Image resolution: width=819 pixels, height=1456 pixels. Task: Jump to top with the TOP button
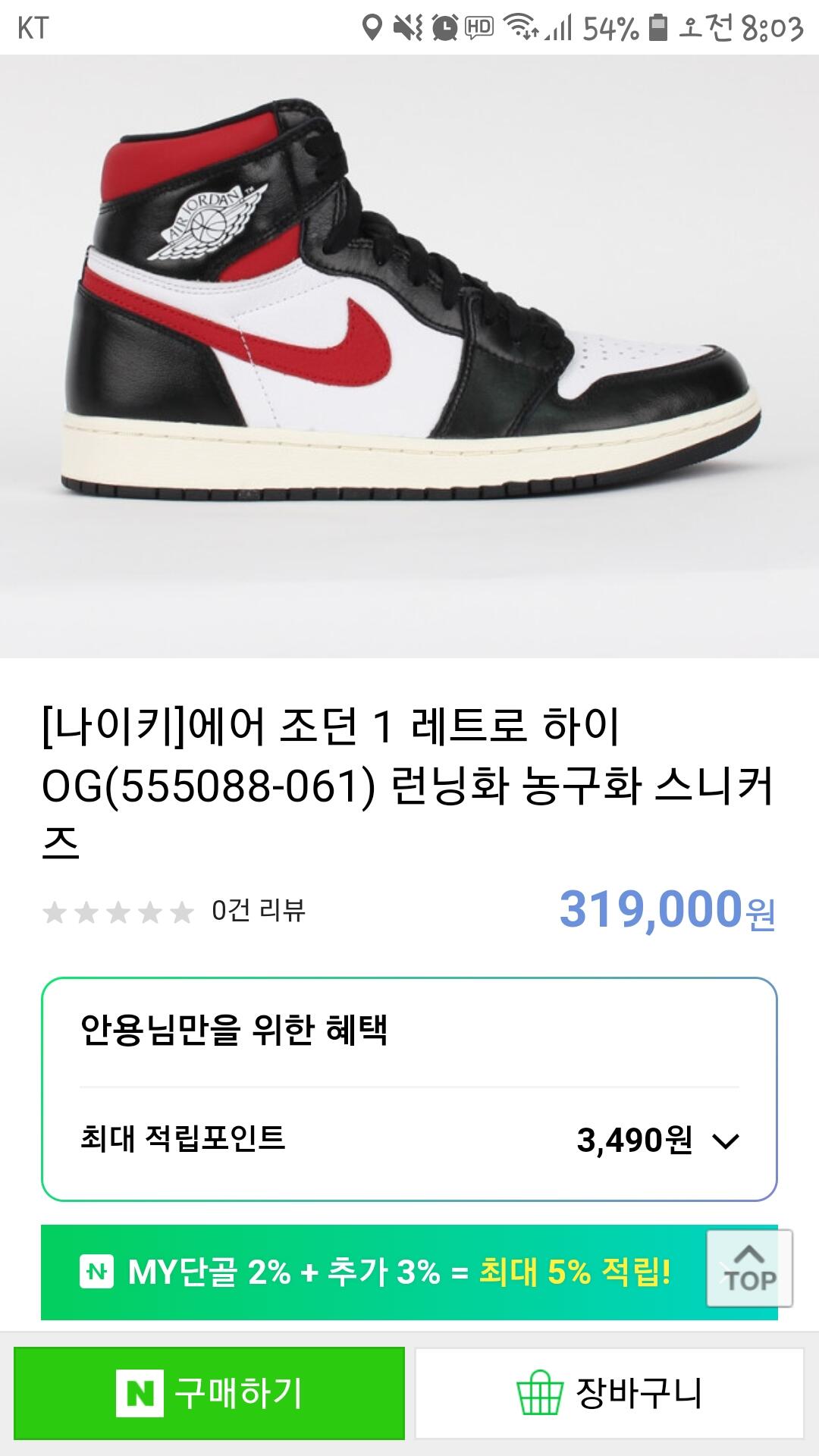[x=749, y=1268]
